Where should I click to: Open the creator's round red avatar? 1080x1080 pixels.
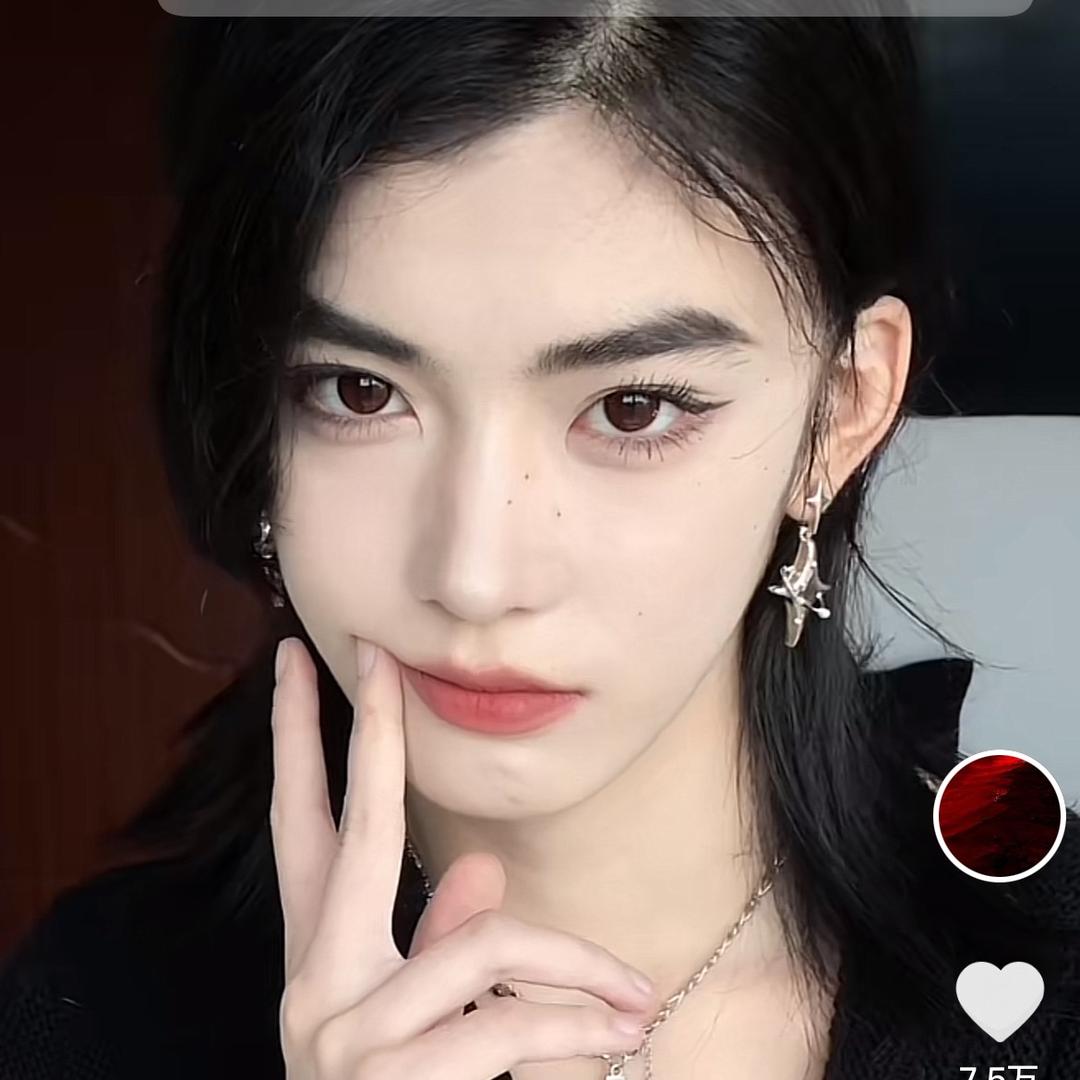click(999, 816)
